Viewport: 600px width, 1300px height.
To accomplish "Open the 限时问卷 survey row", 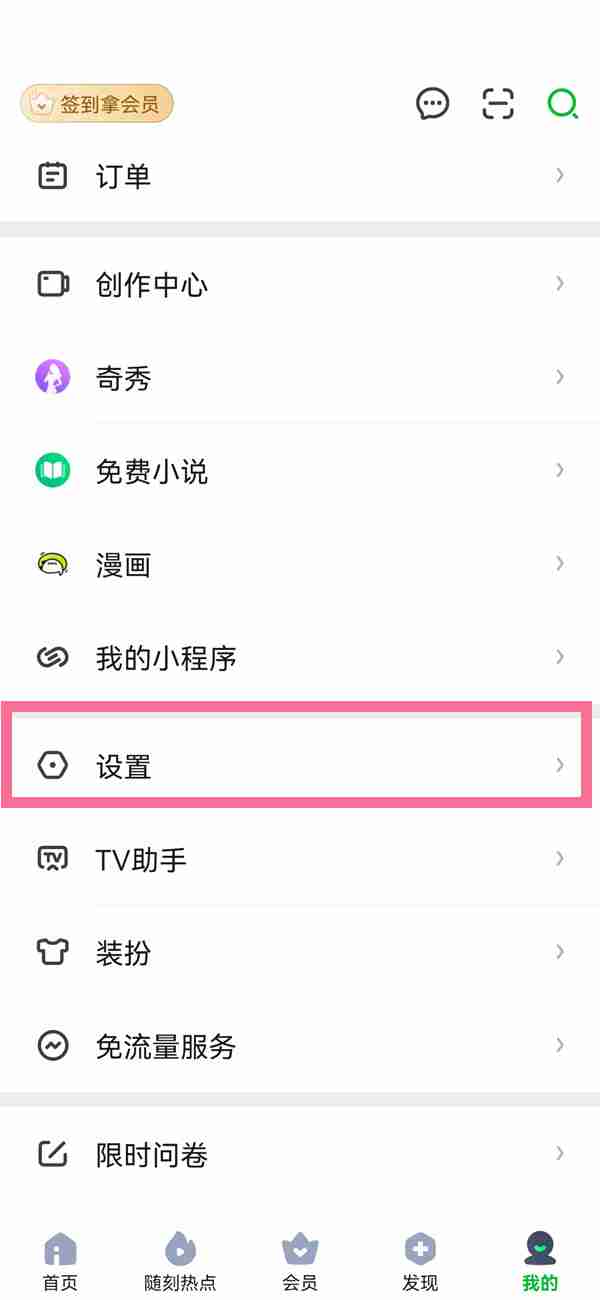I will click(x=300, y=1155).
